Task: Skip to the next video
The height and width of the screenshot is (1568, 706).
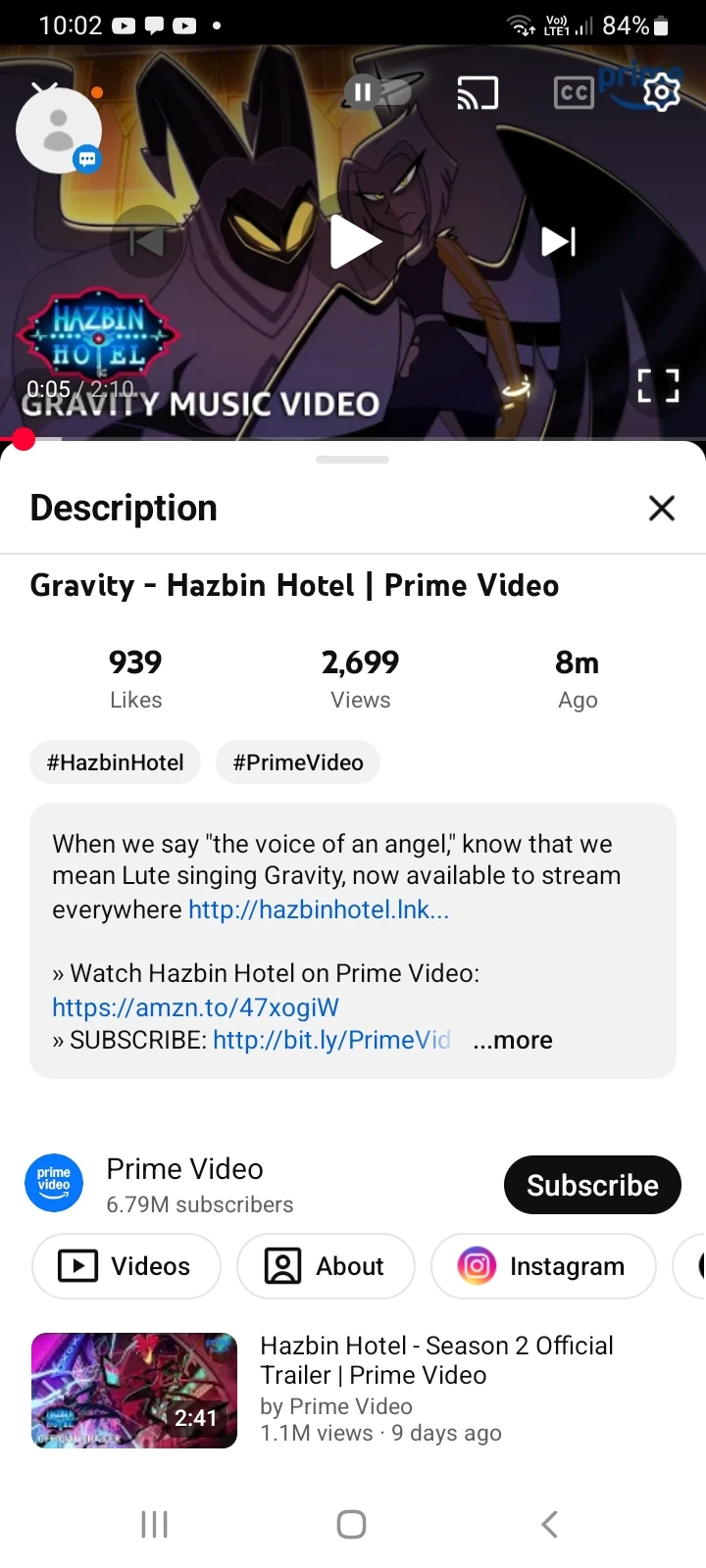Action: [x=559, y=242]
